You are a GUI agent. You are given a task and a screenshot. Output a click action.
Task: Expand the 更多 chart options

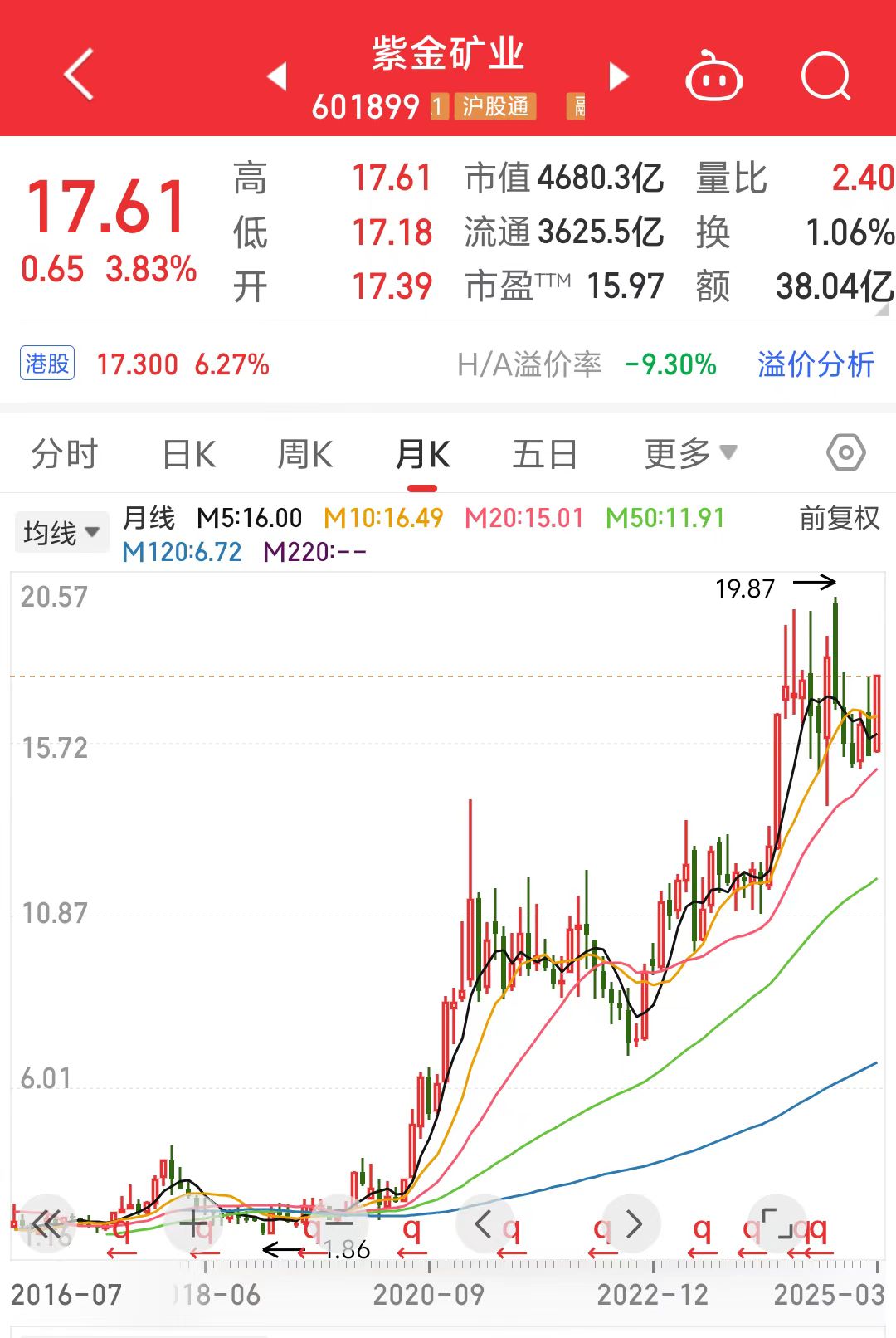click(x=690, y=454)
